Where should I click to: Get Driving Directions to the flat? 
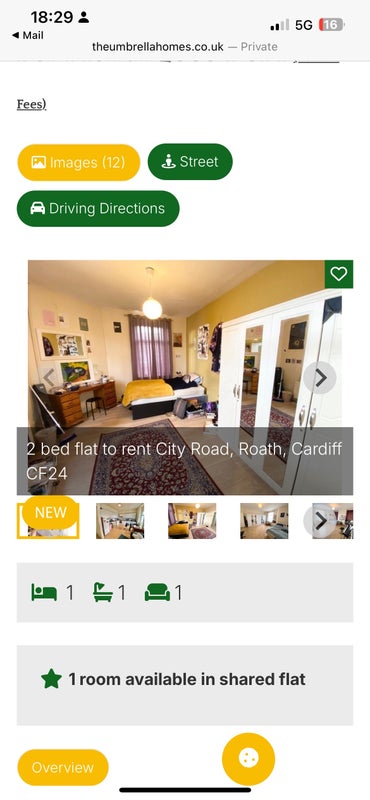(x=98, y=208)
